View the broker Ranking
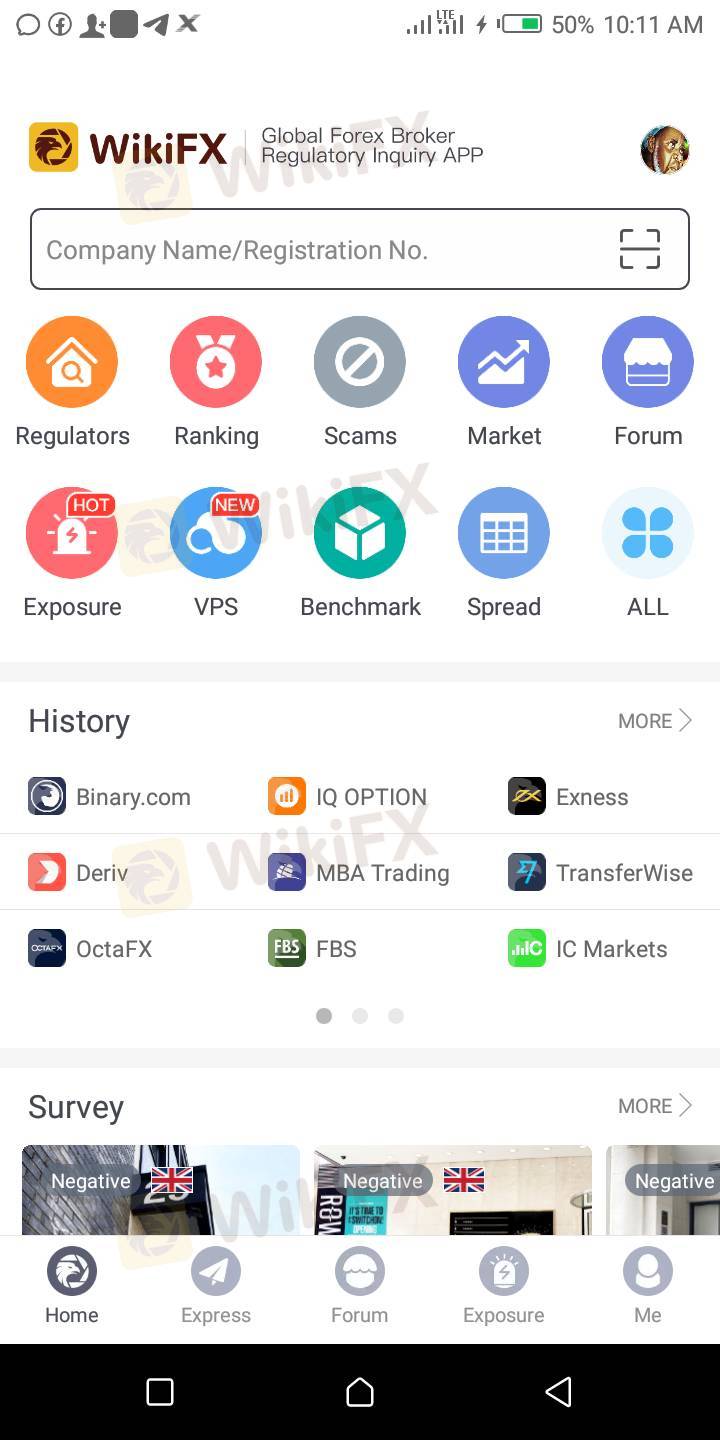This screenshot has width=720, height=1440. (216, 362)
